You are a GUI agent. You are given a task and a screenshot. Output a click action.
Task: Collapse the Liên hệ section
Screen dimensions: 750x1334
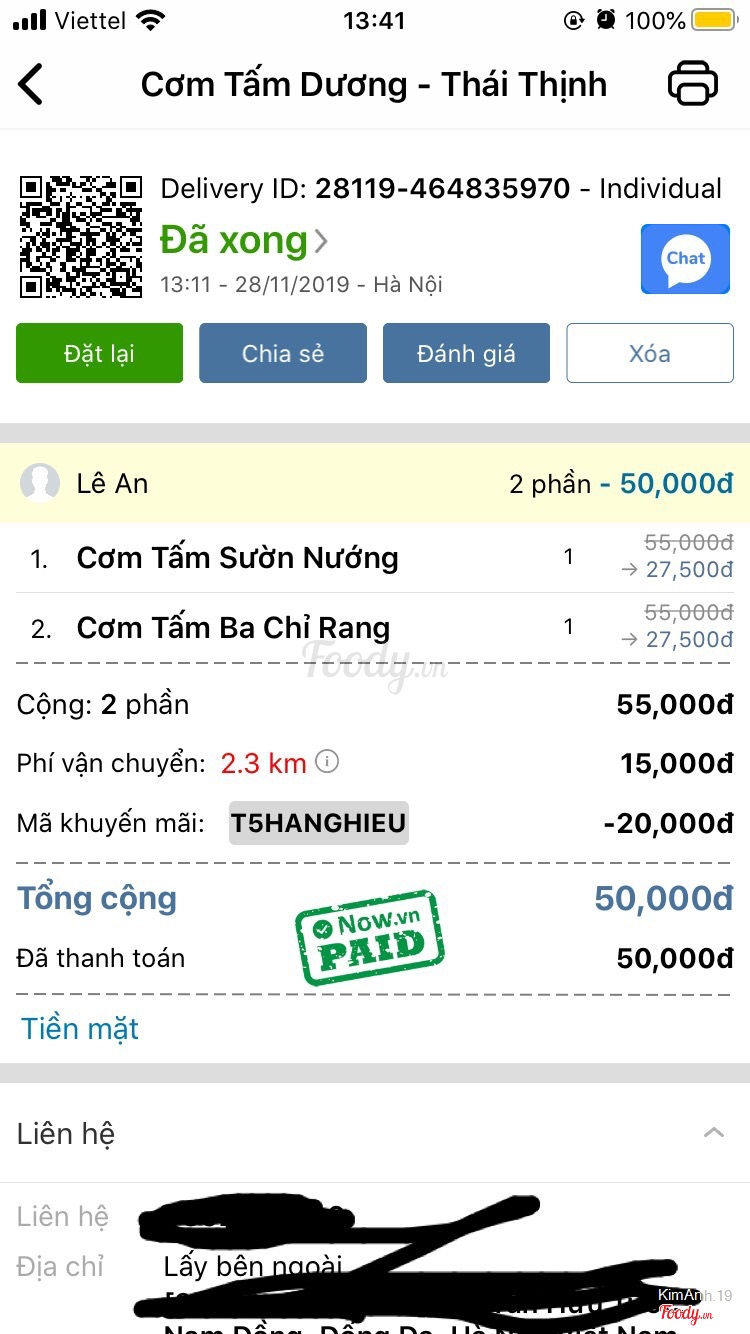pyautogui.click(x=713, y=1133)
